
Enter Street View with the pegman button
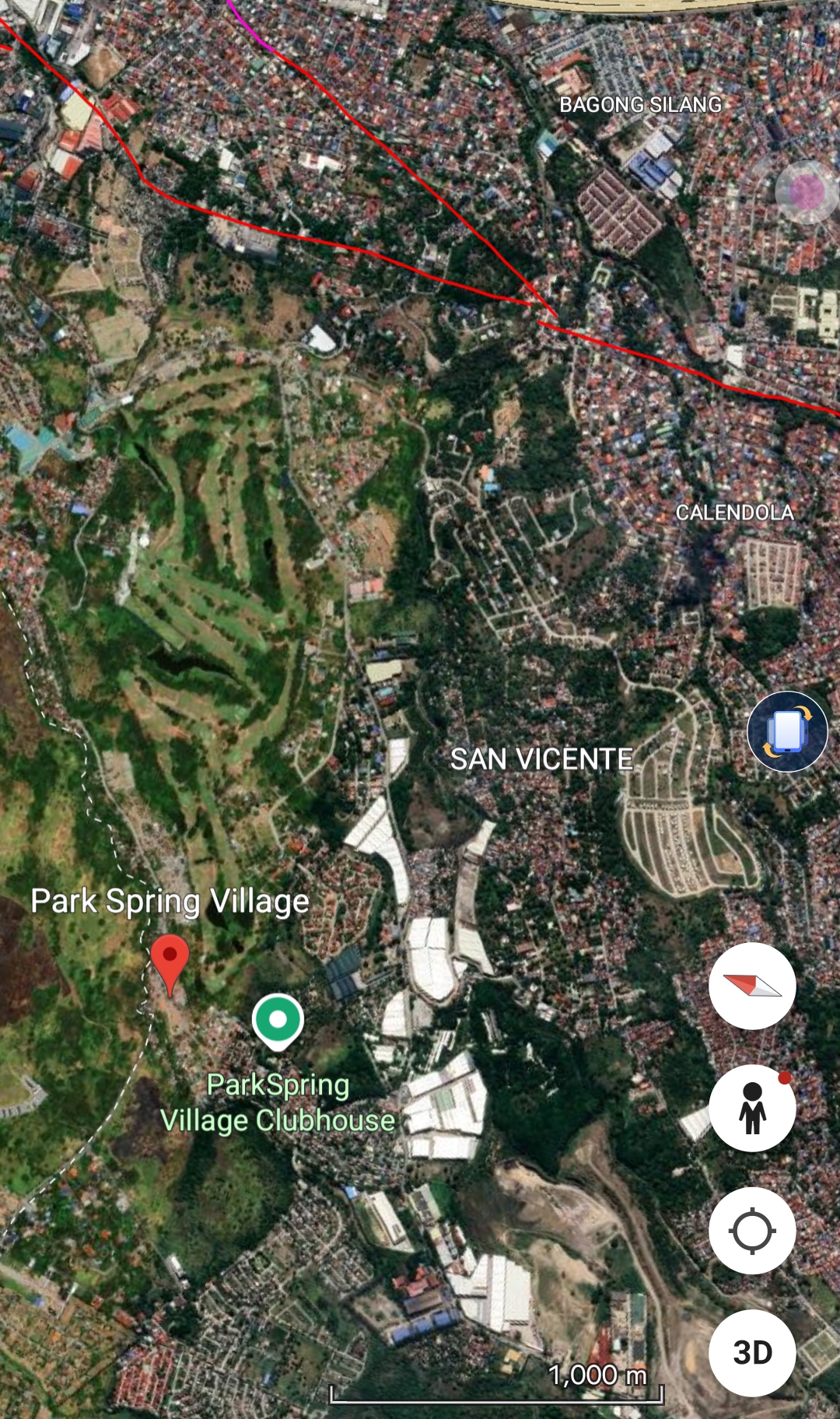[752, 1109]
